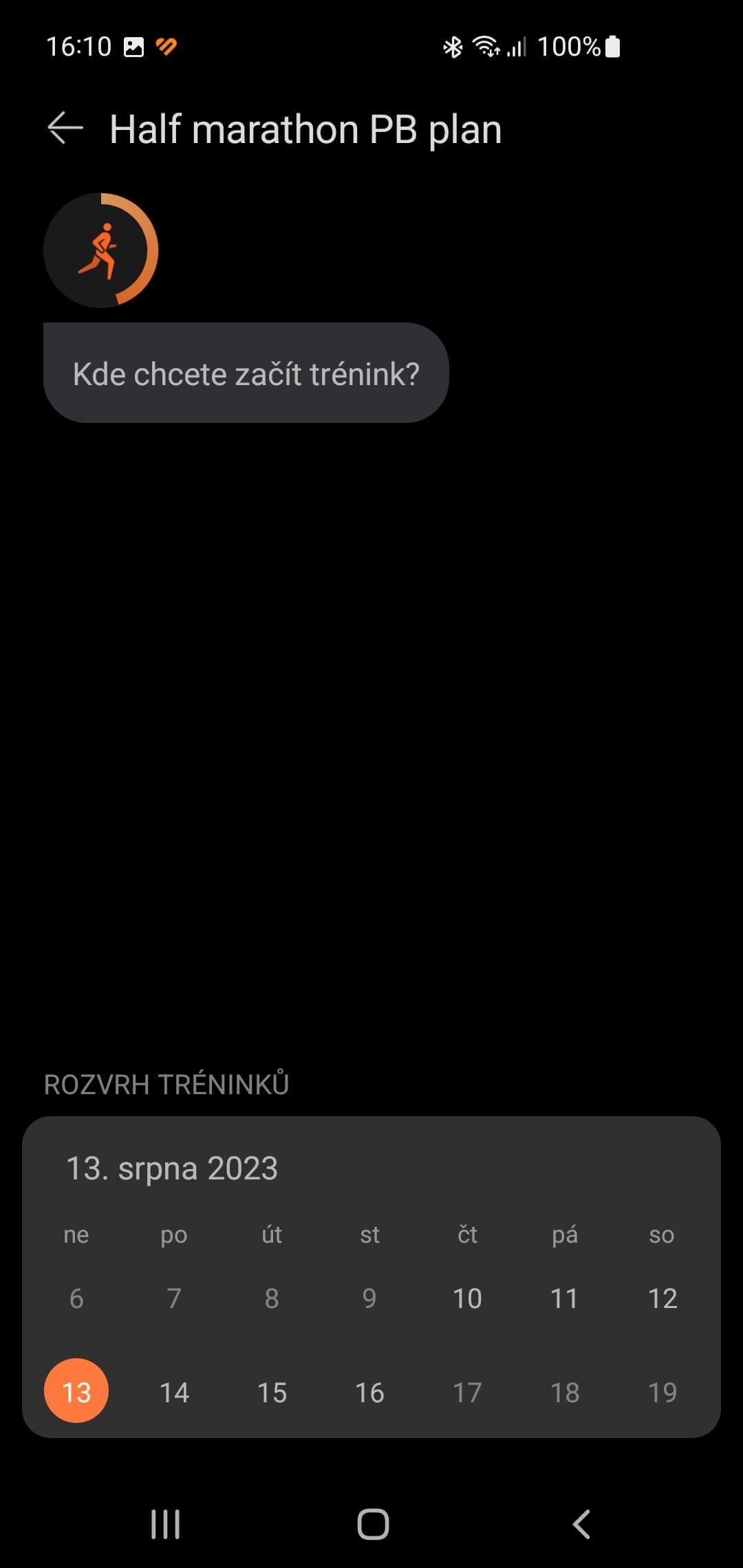Go back using the top-left arrow
The image size is (743, 1568).
click(65, 129)
